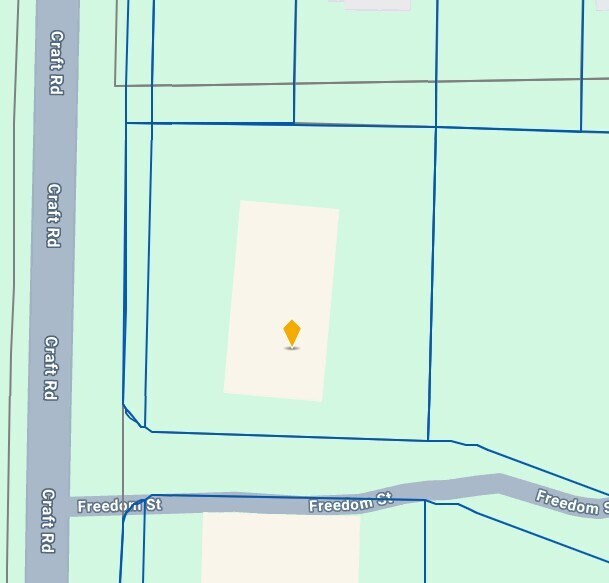This screenshot has height=583, width=609.
Task: Tap the orange location marker pin
Action: (x=292, y=333)
